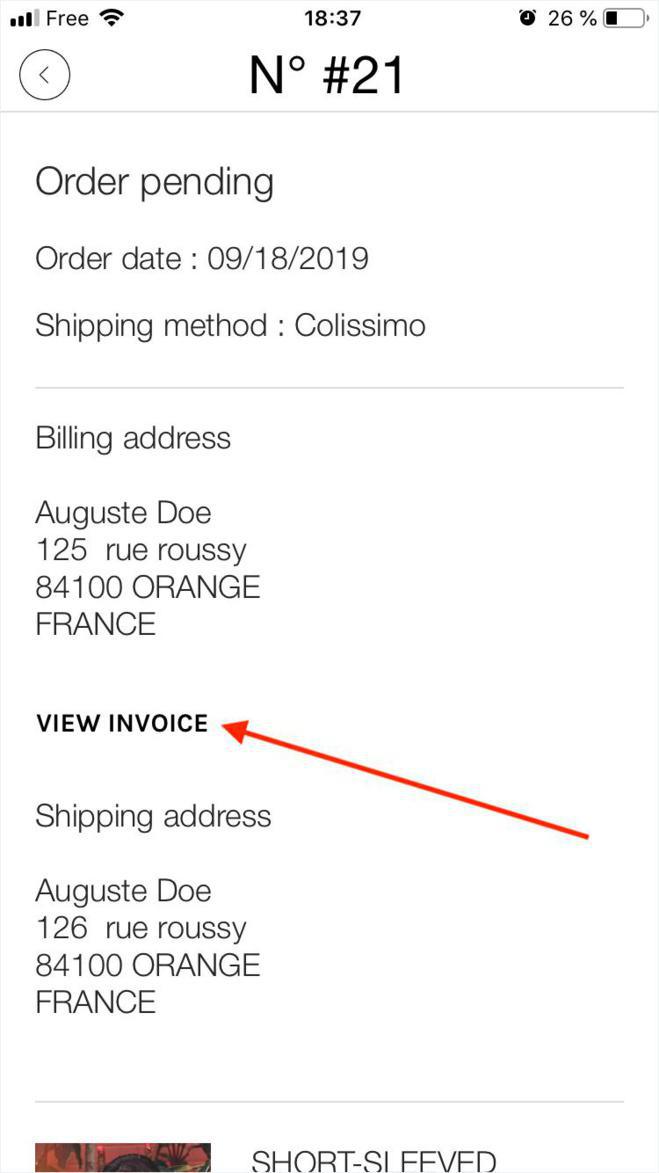This screenshot has height=1173, width=659.
Task: Go back using the circled arrow
Action: [x=44, y=75]
